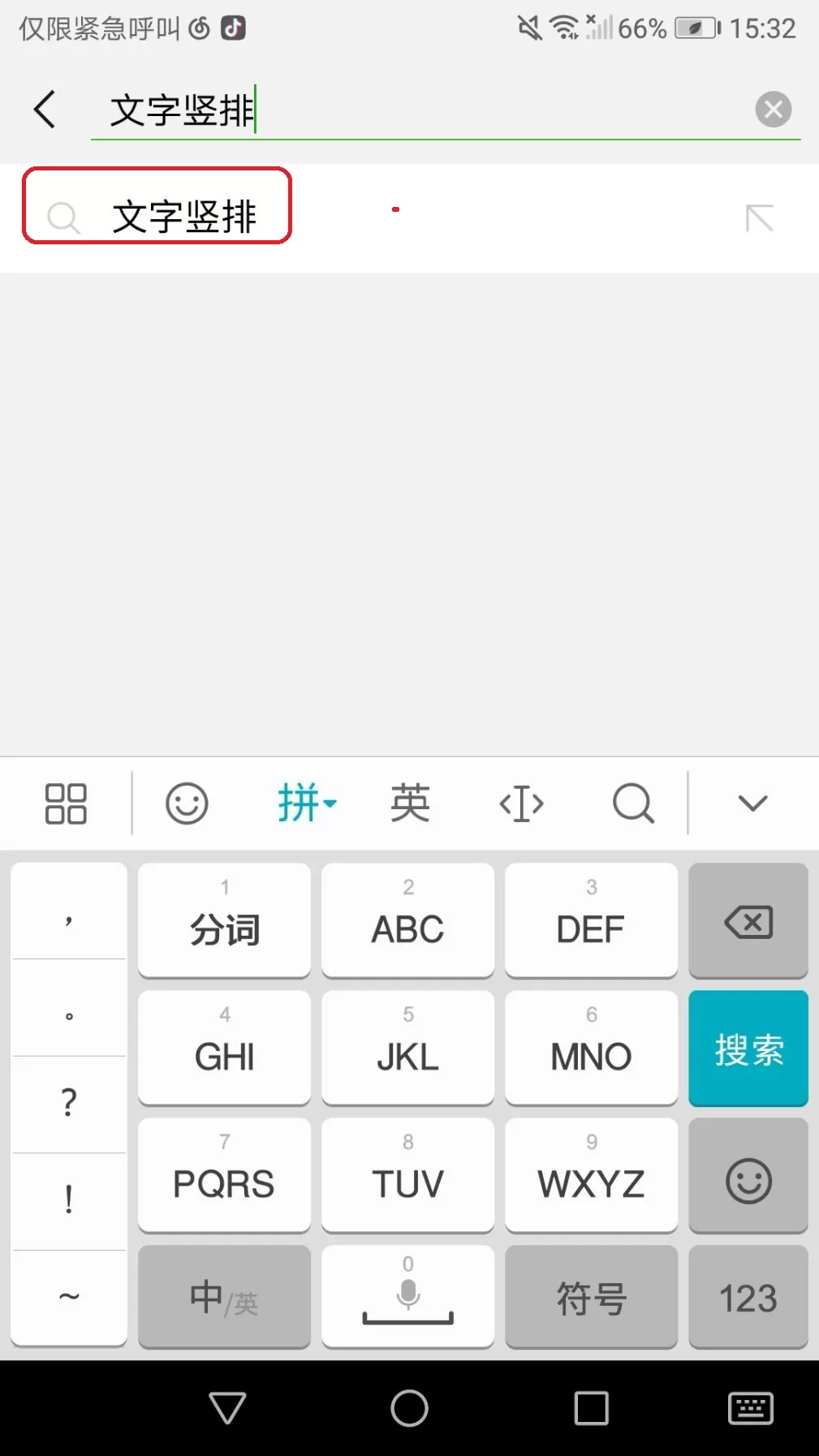Tap the microphone space key

407,1297
